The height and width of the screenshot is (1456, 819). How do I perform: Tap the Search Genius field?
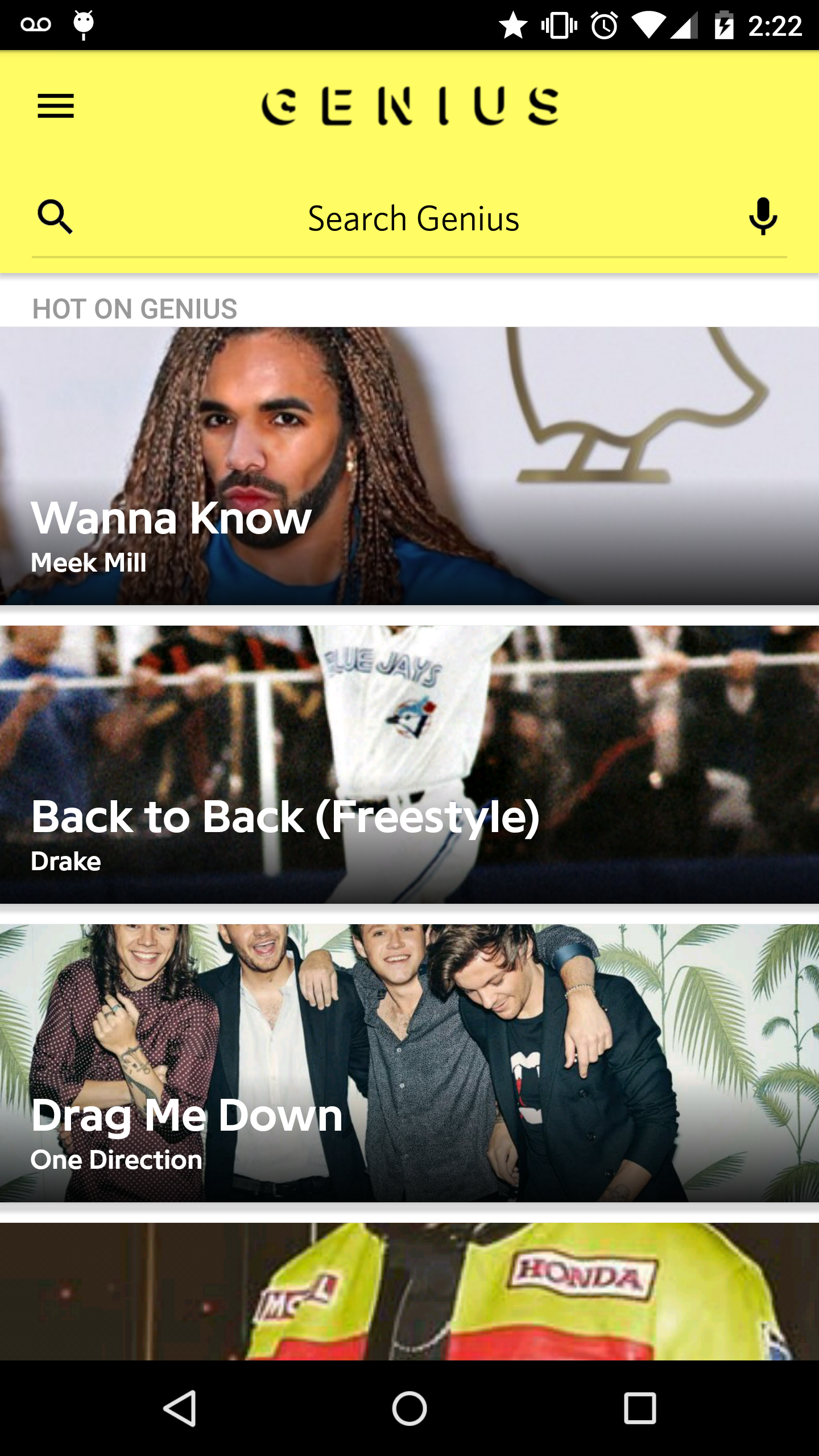(413, 218)
